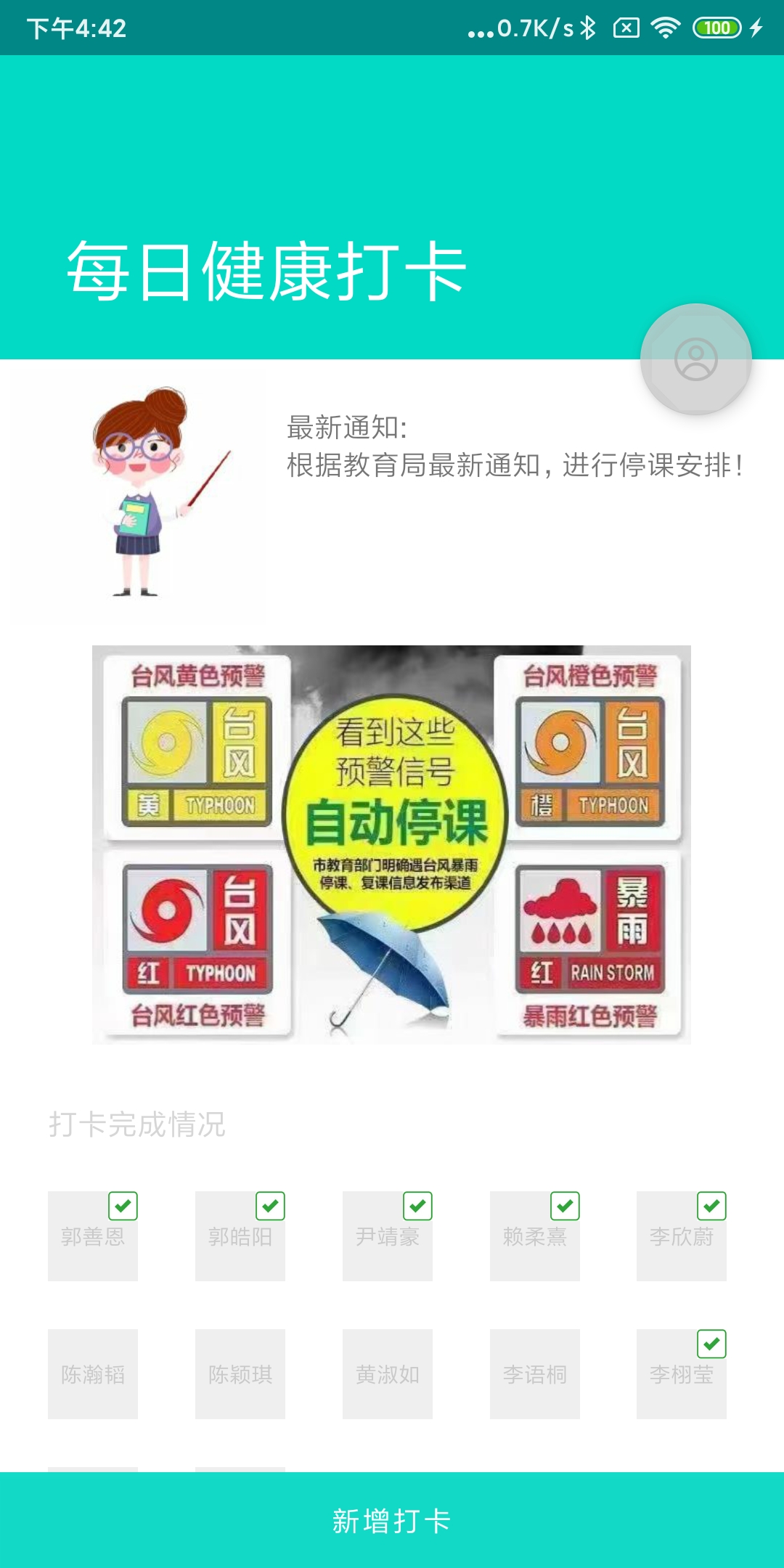Open the typhoon warning notice image
The width and height of the screenshot is (784, 1568).
391,844
